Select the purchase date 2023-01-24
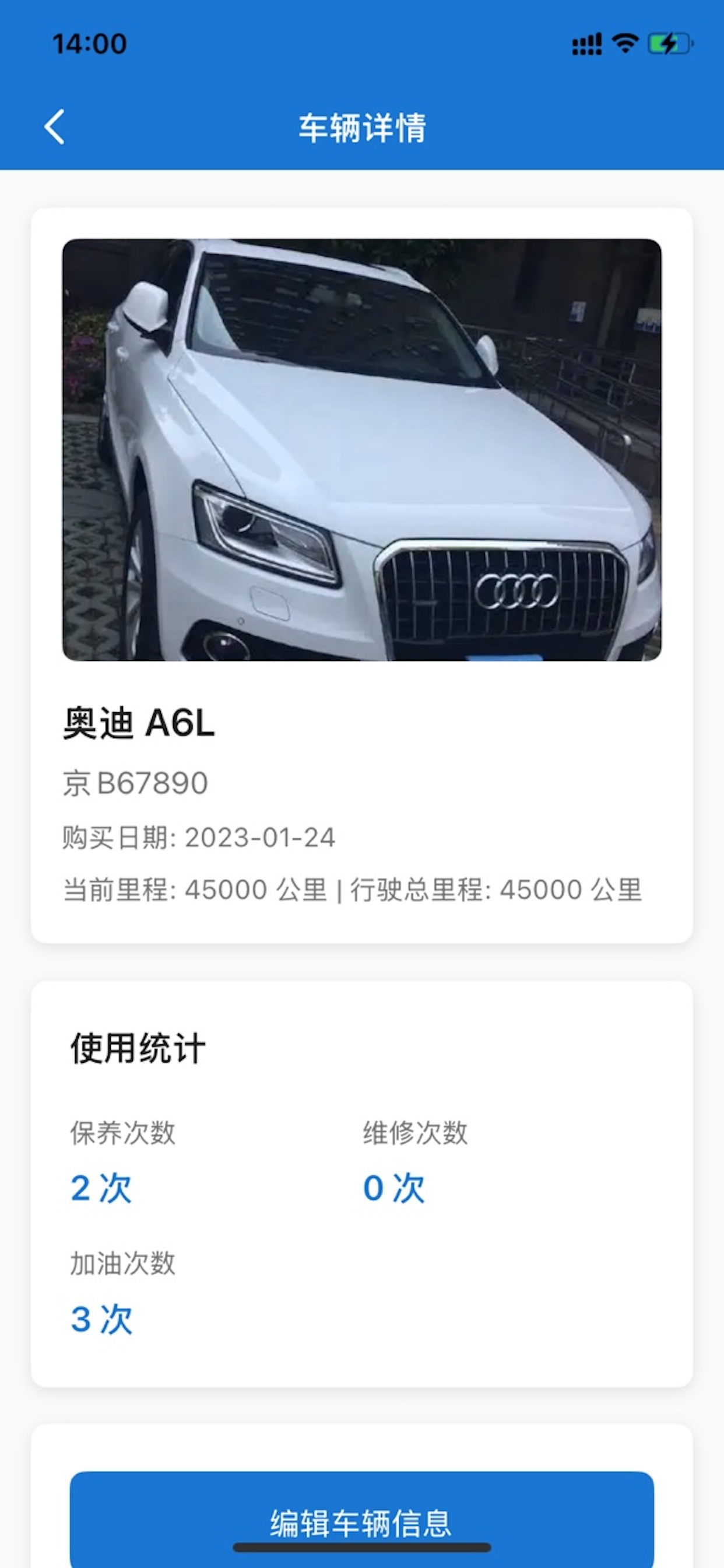Viewport: 724px width, 1568px height. tap(201, 838)
